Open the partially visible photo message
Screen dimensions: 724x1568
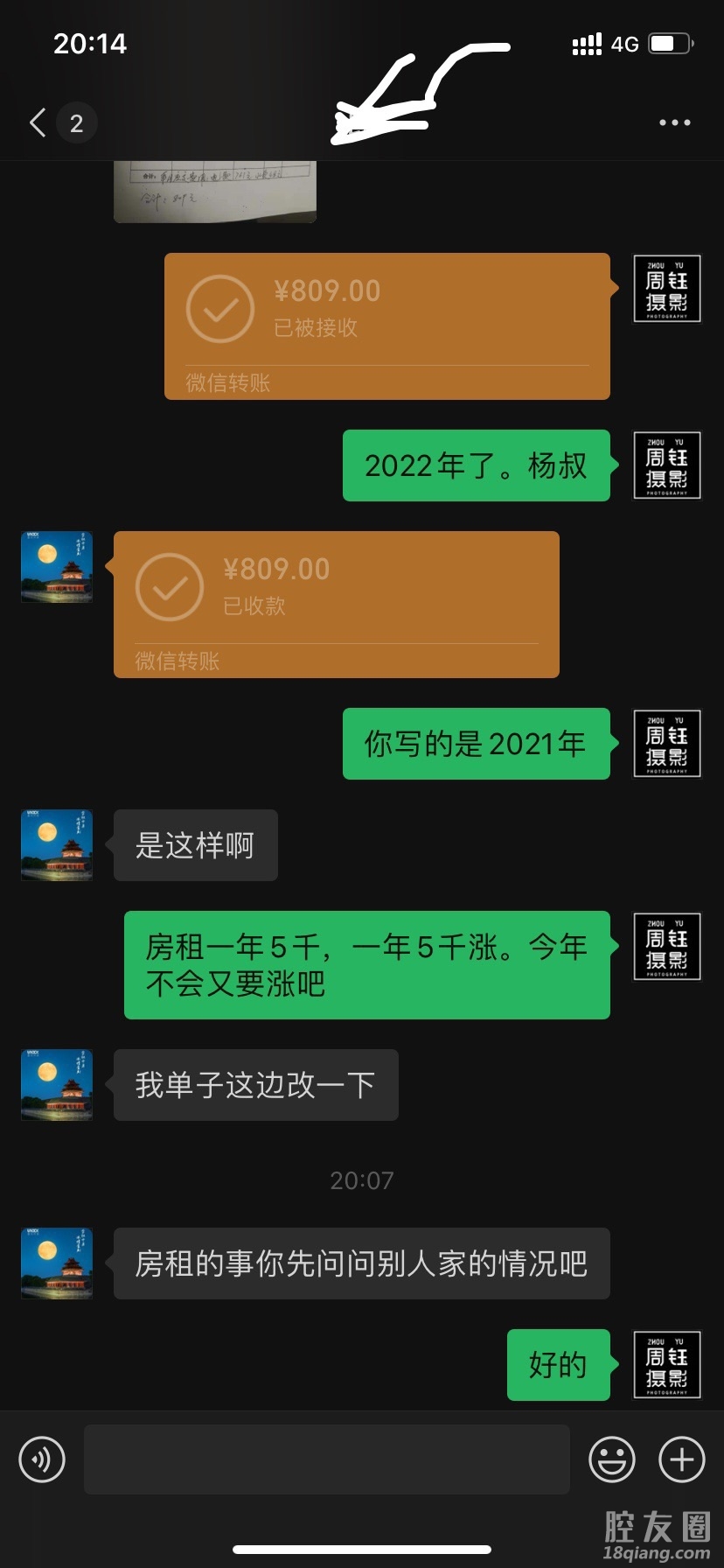tap(215, 192)
